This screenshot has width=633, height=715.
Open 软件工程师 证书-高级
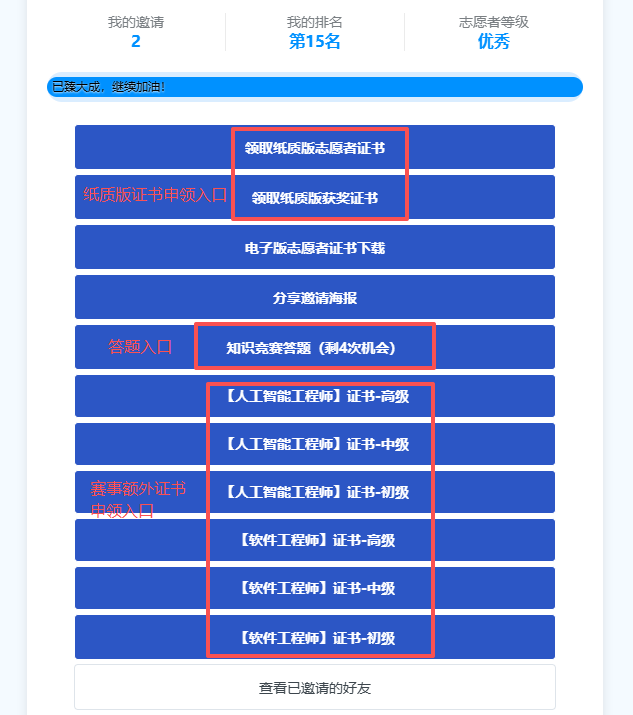pyautogui.click(x=314, y=540)
